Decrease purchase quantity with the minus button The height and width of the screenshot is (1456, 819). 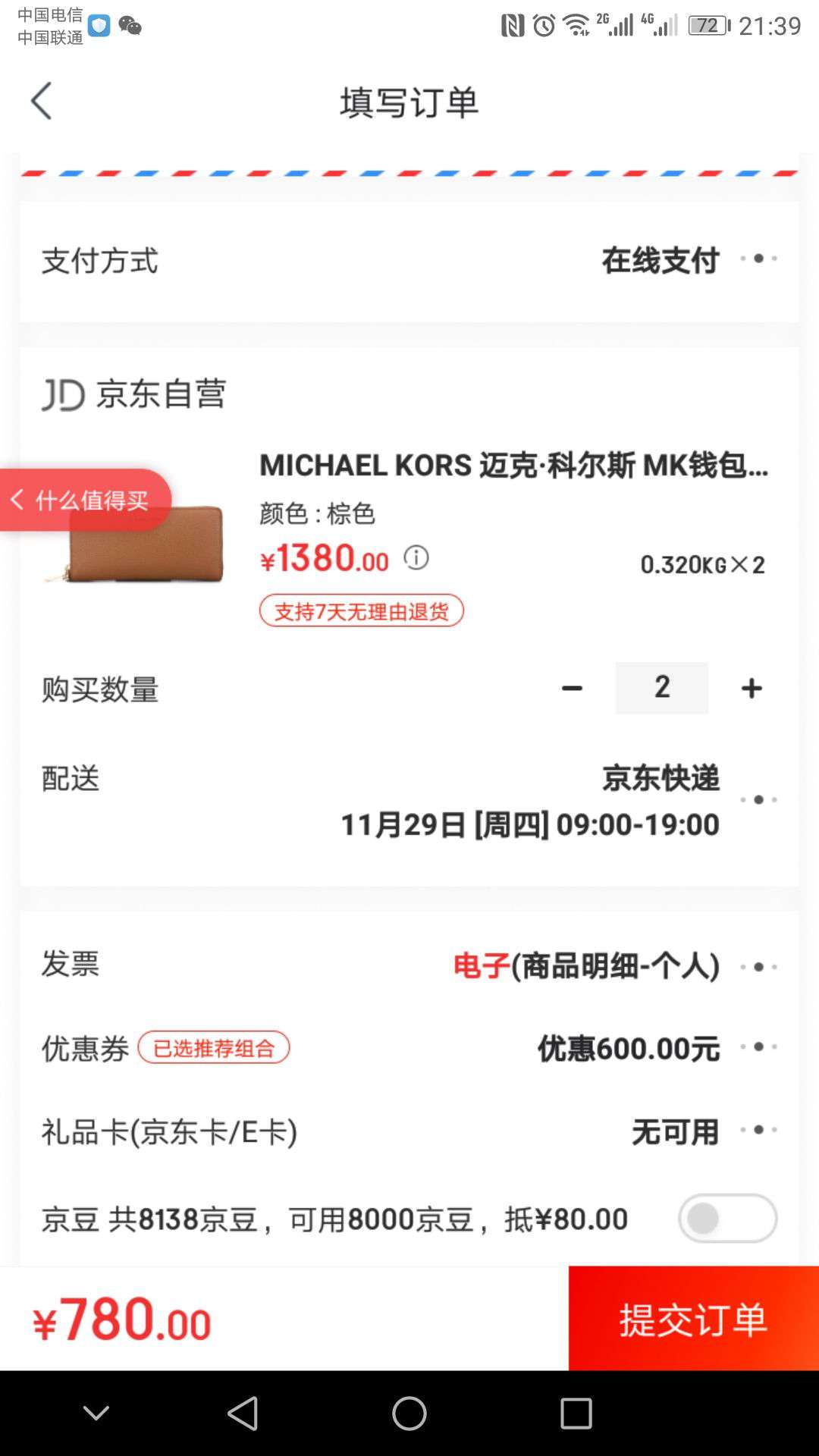tap(573, 687)
